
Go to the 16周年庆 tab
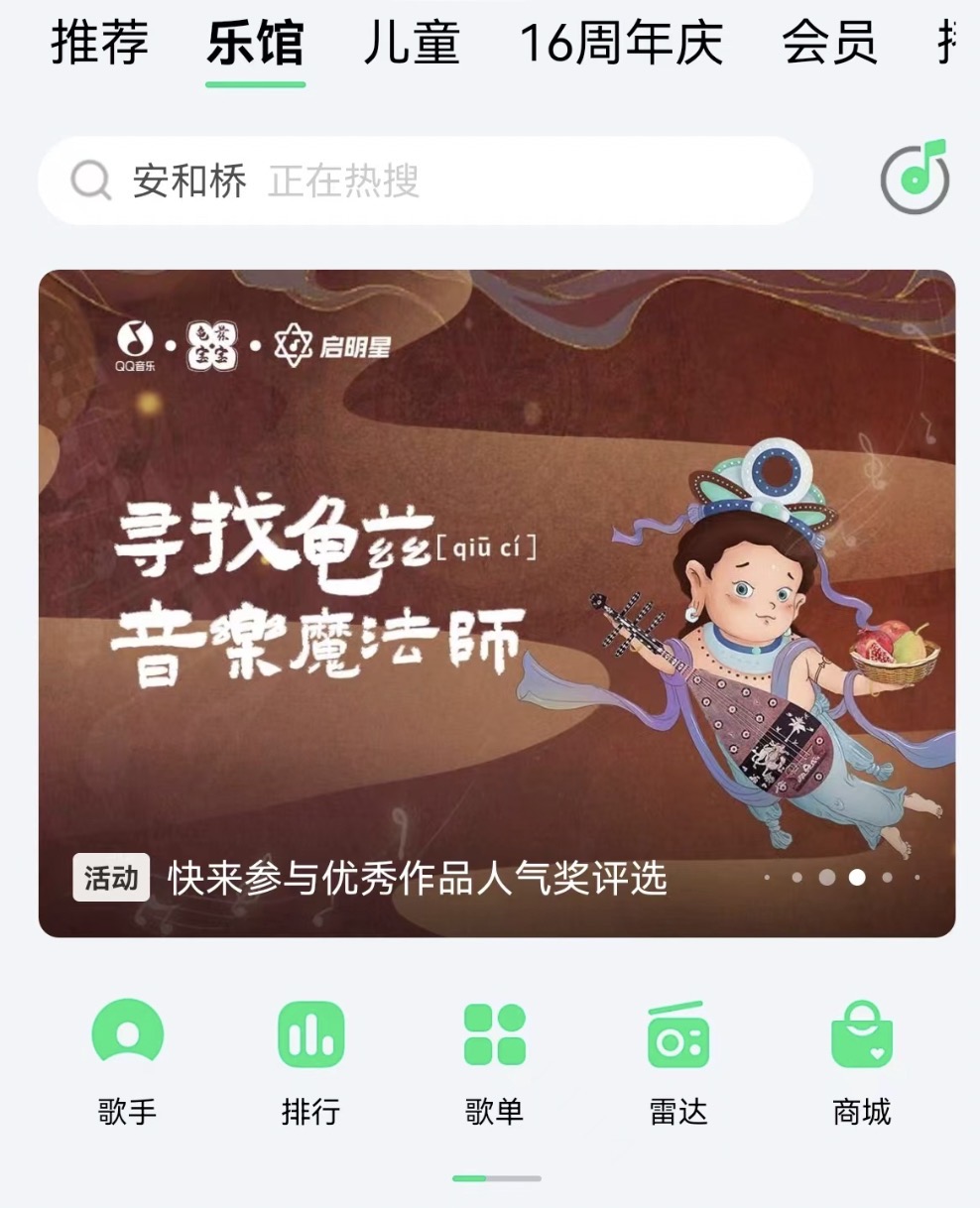click(621, 43)
